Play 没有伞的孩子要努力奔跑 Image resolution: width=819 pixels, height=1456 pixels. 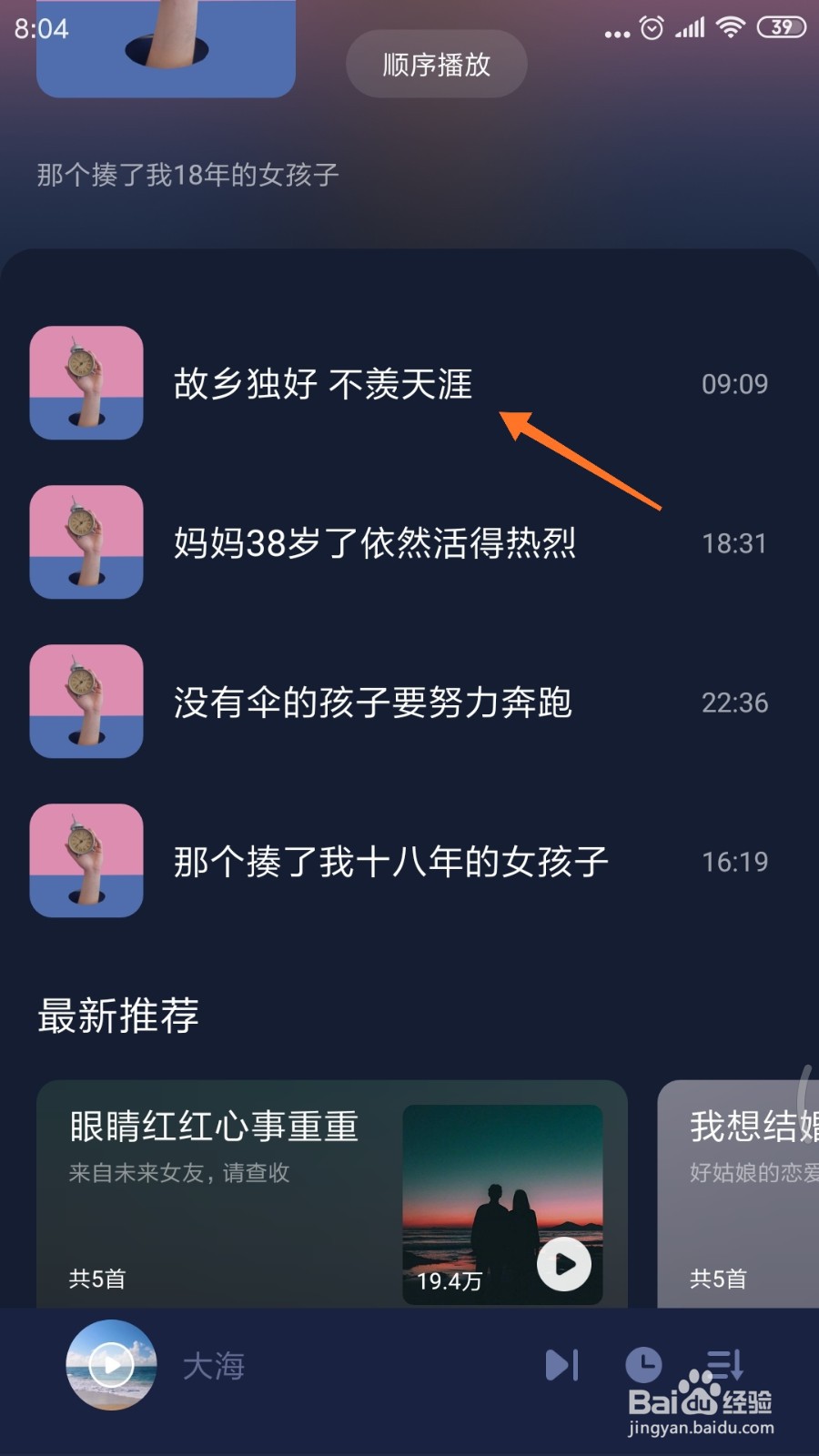click(x=373, y=702)
